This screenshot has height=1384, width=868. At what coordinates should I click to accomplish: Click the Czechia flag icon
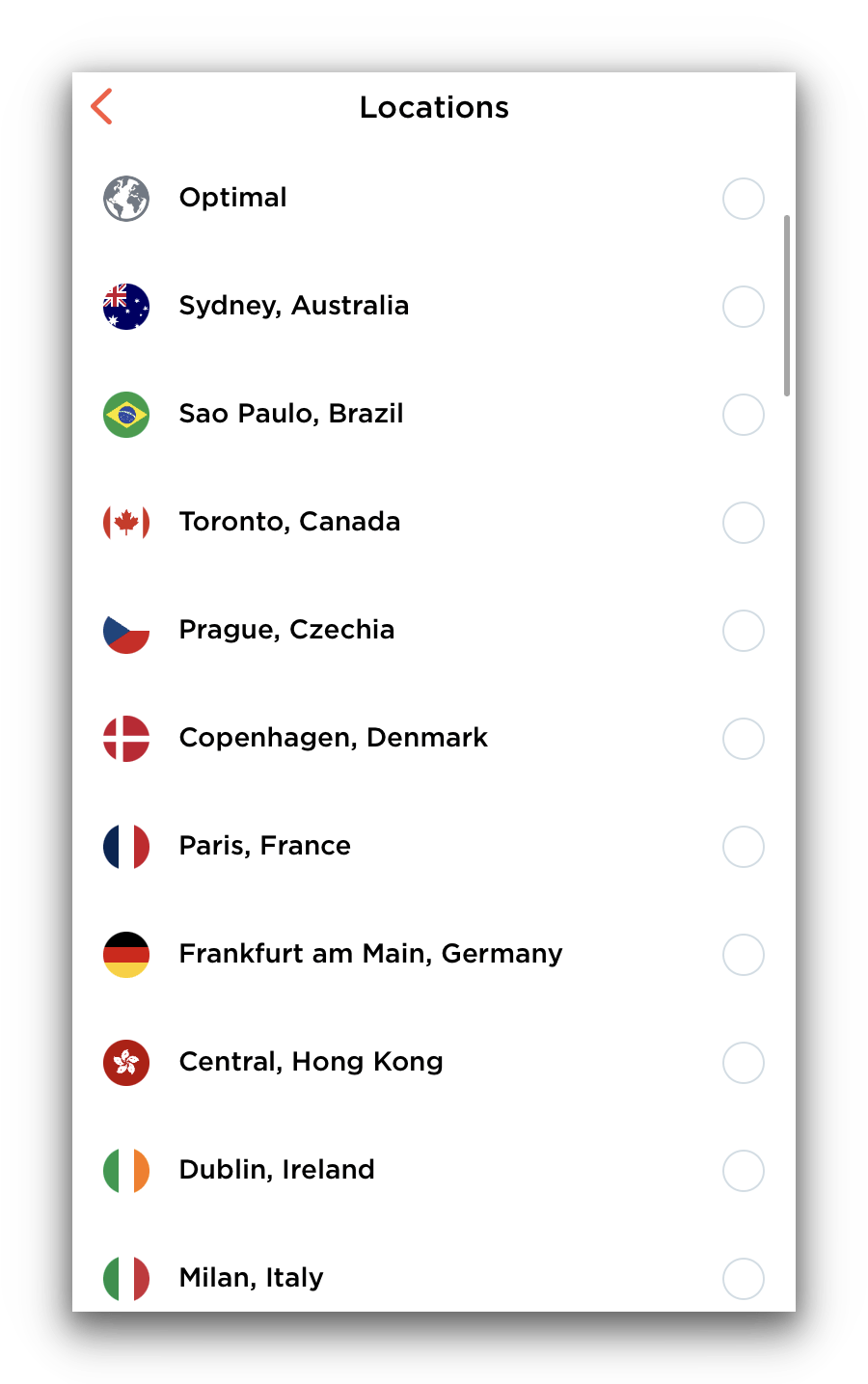click(x=125, y=630)
